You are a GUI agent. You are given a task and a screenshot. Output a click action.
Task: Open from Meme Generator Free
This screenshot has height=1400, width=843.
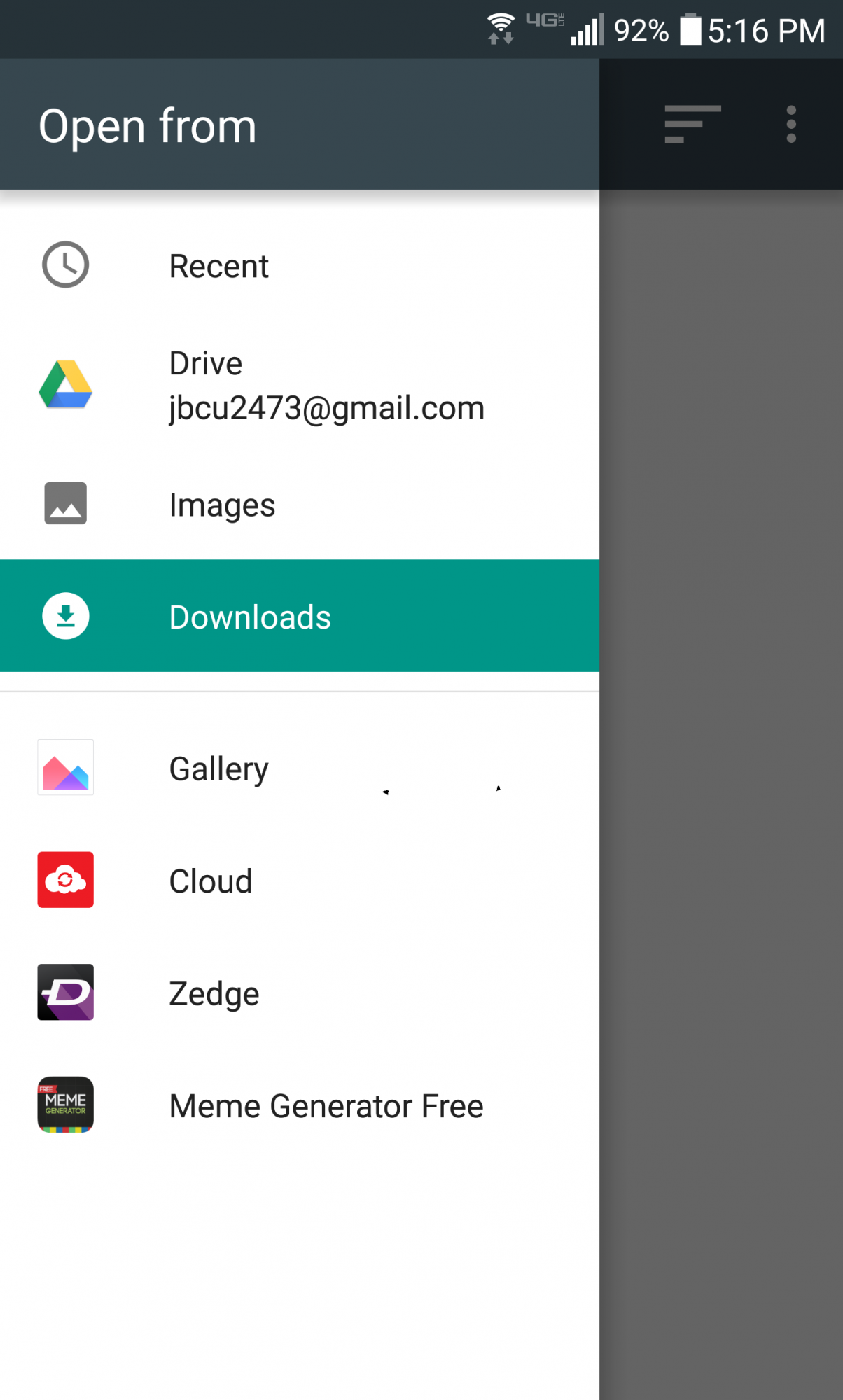300,1105
